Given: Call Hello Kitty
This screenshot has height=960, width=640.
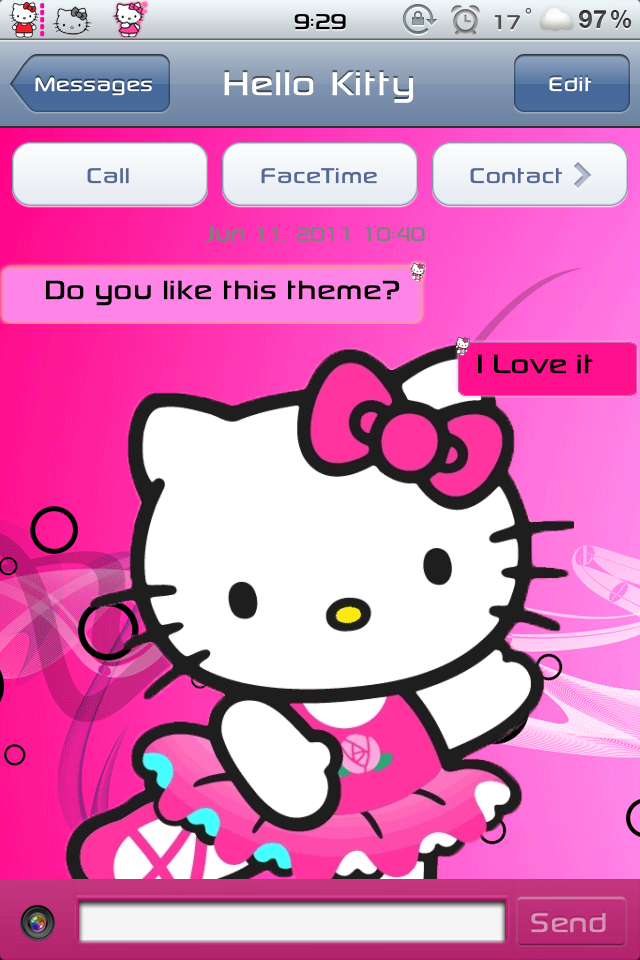Looking at the screenshot, I should (x=109, y=175).
